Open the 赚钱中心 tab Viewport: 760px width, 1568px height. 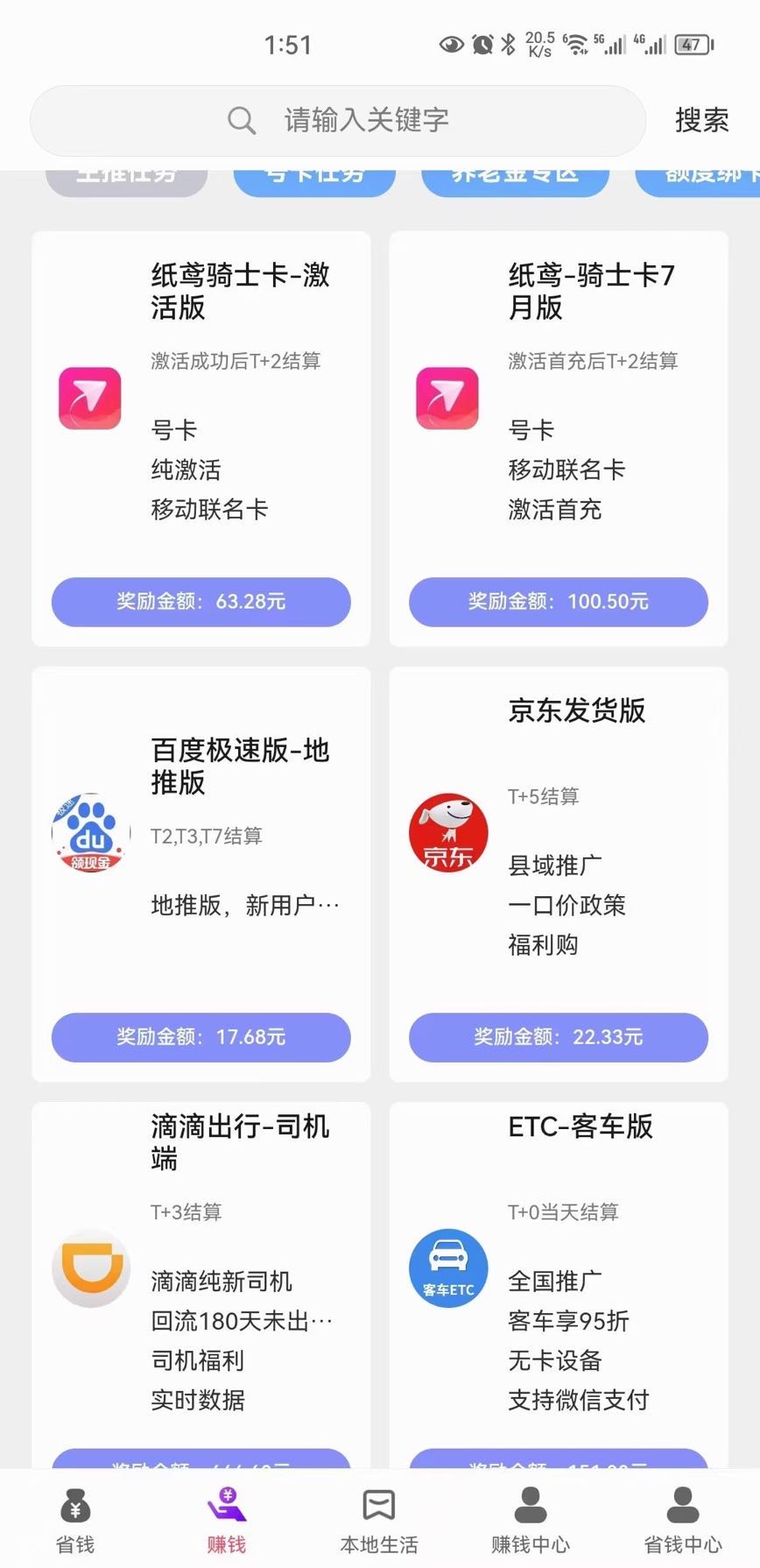click(531, 1519)
